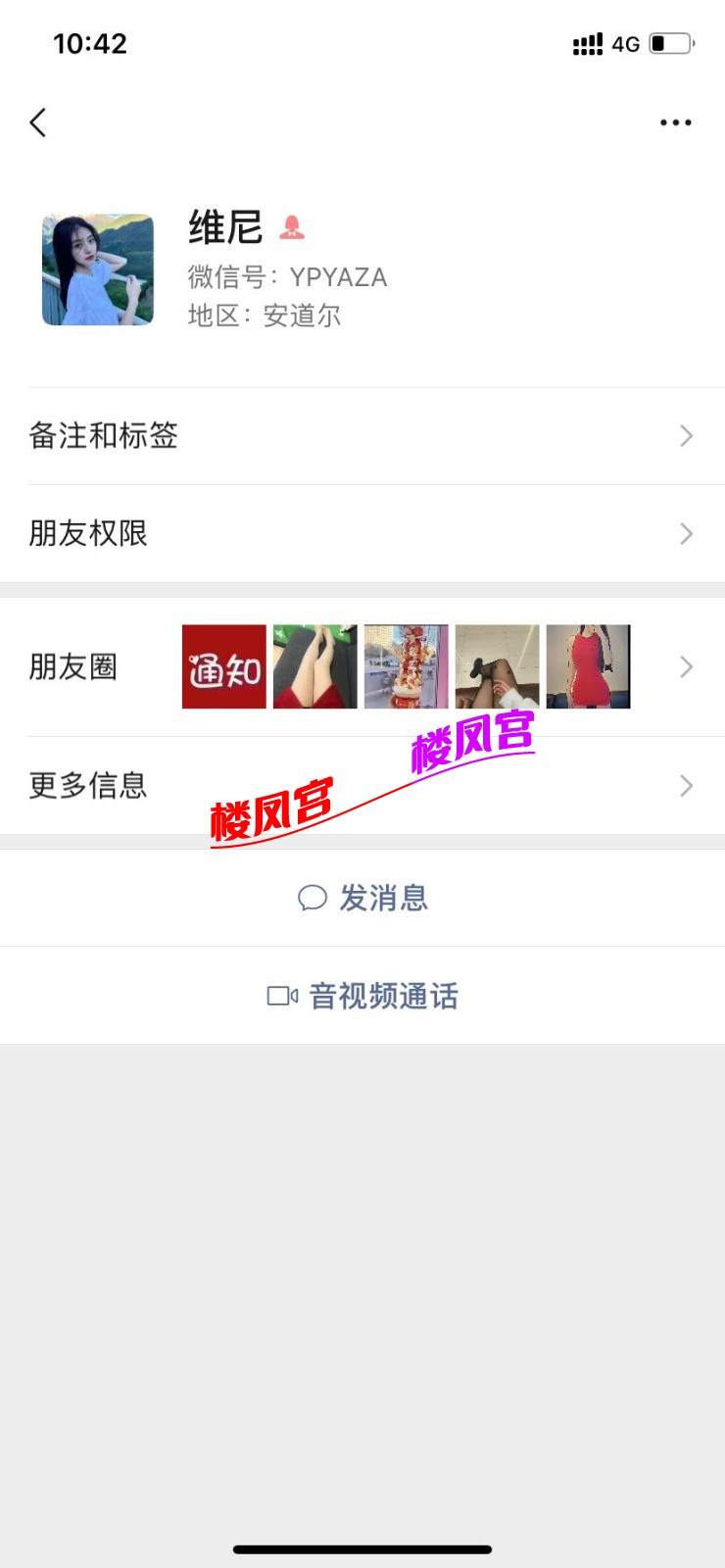Screen dimensions: 725x1568
Task: Open the three-dot more options menu
Action: tap(675, 122)
